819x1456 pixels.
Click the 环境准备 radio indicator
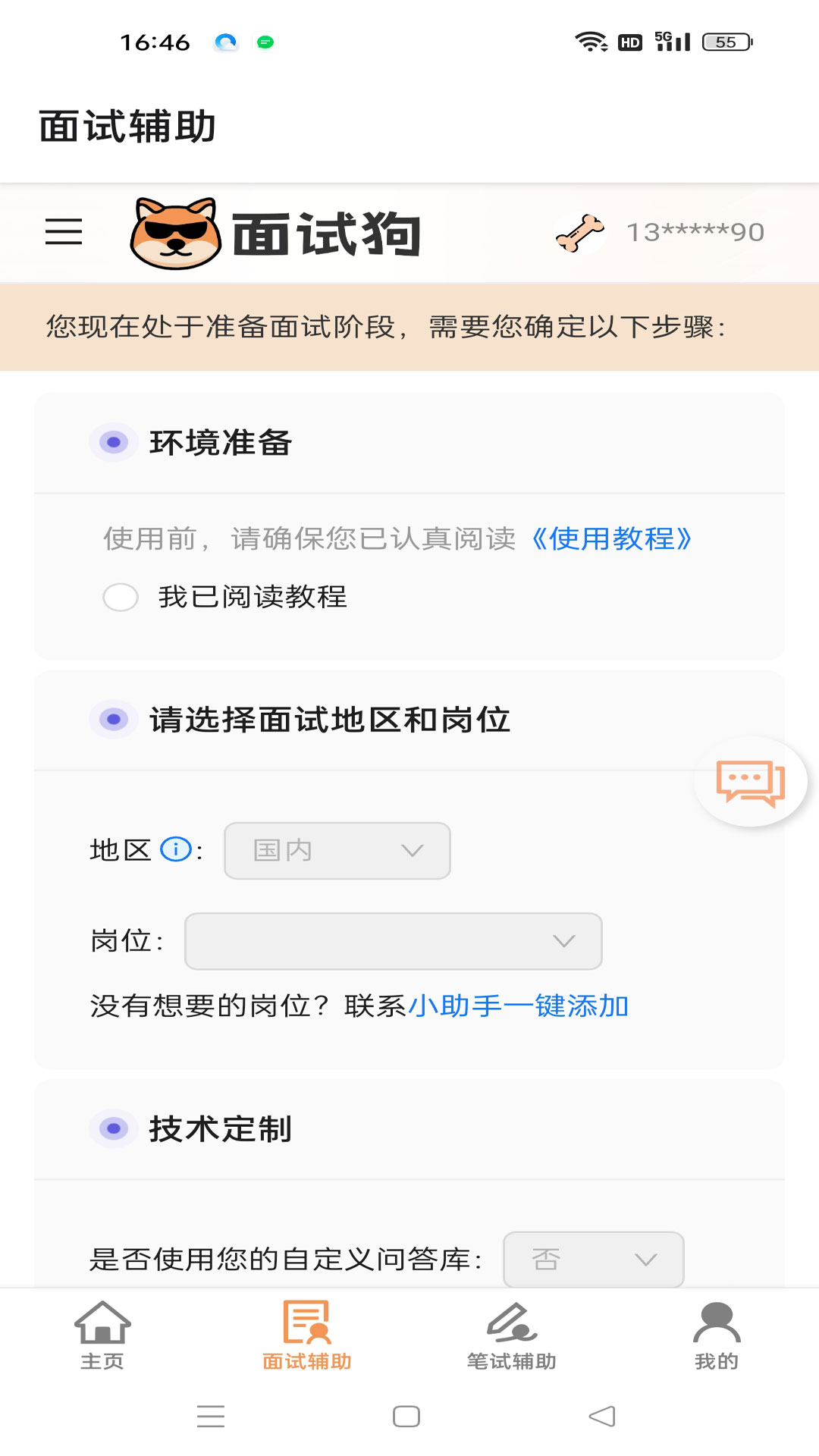(x=114, y=443)
